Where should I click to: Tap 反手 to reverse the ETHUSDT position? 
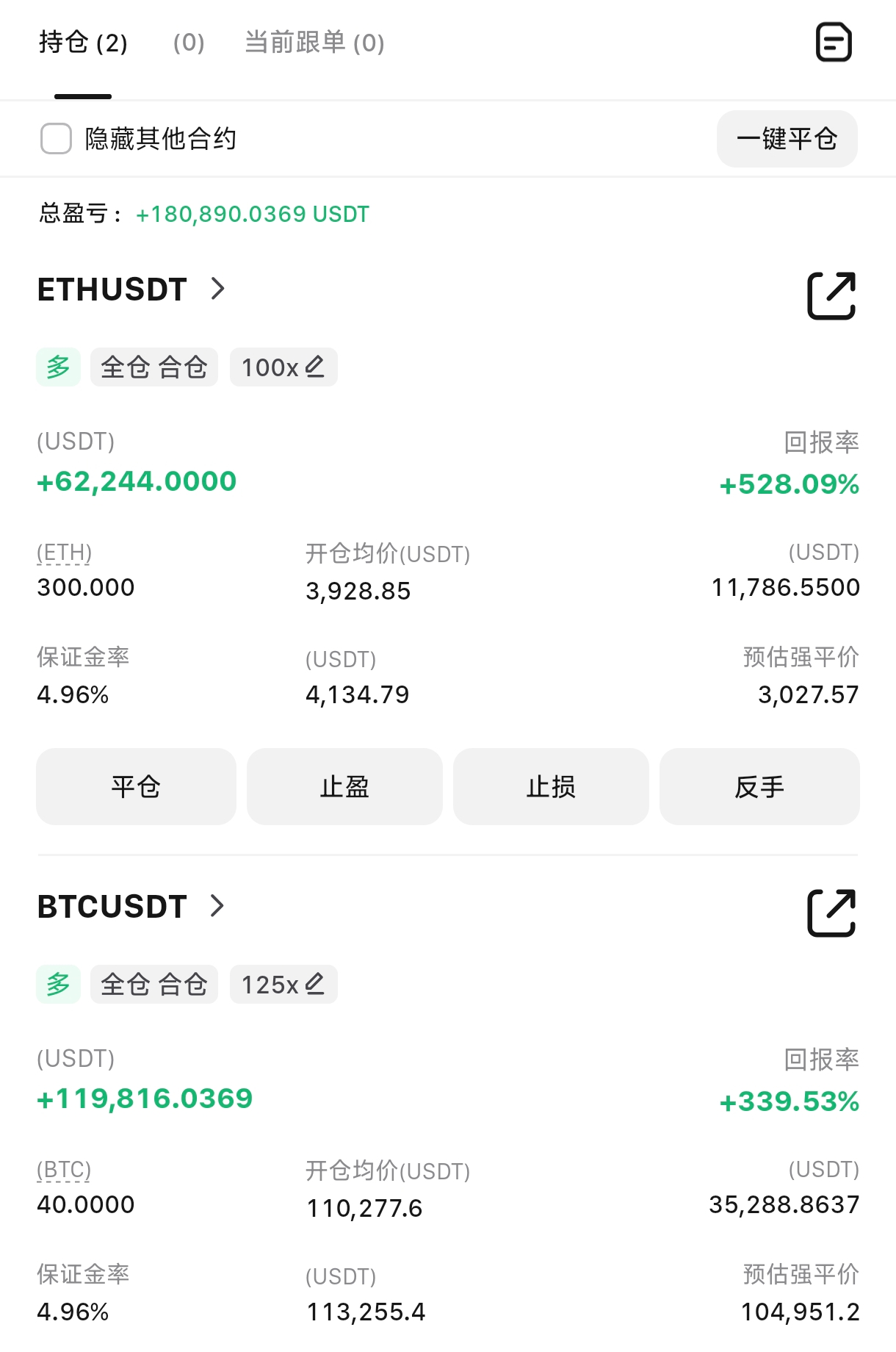click(x=759, y=787)
